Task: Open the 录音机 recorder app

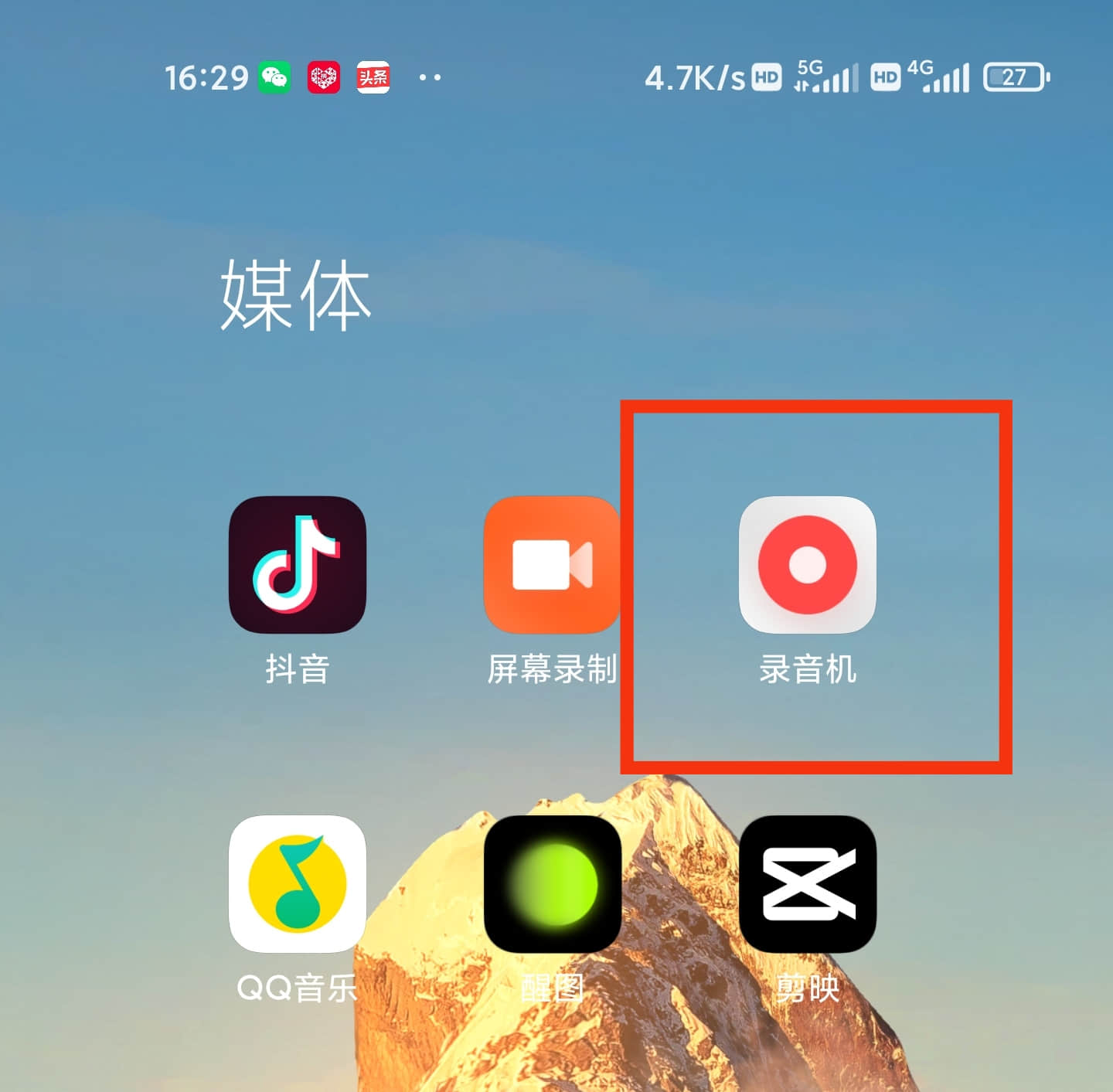Action: click(808, 565)
